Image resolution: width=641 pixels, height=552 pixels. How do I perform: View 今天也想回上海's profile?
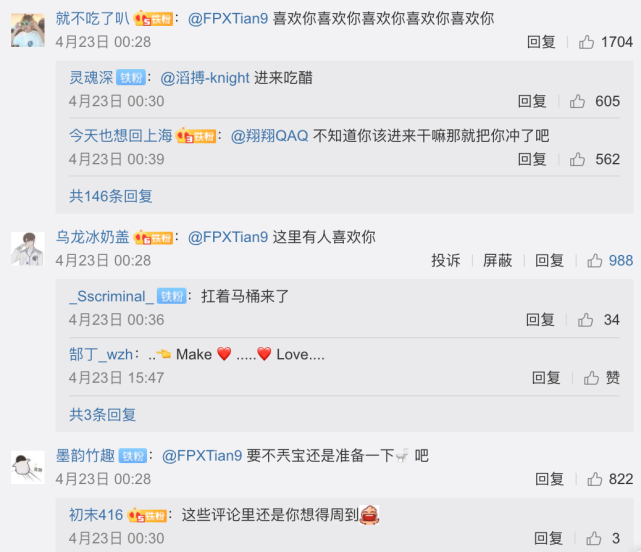point(120,136)
